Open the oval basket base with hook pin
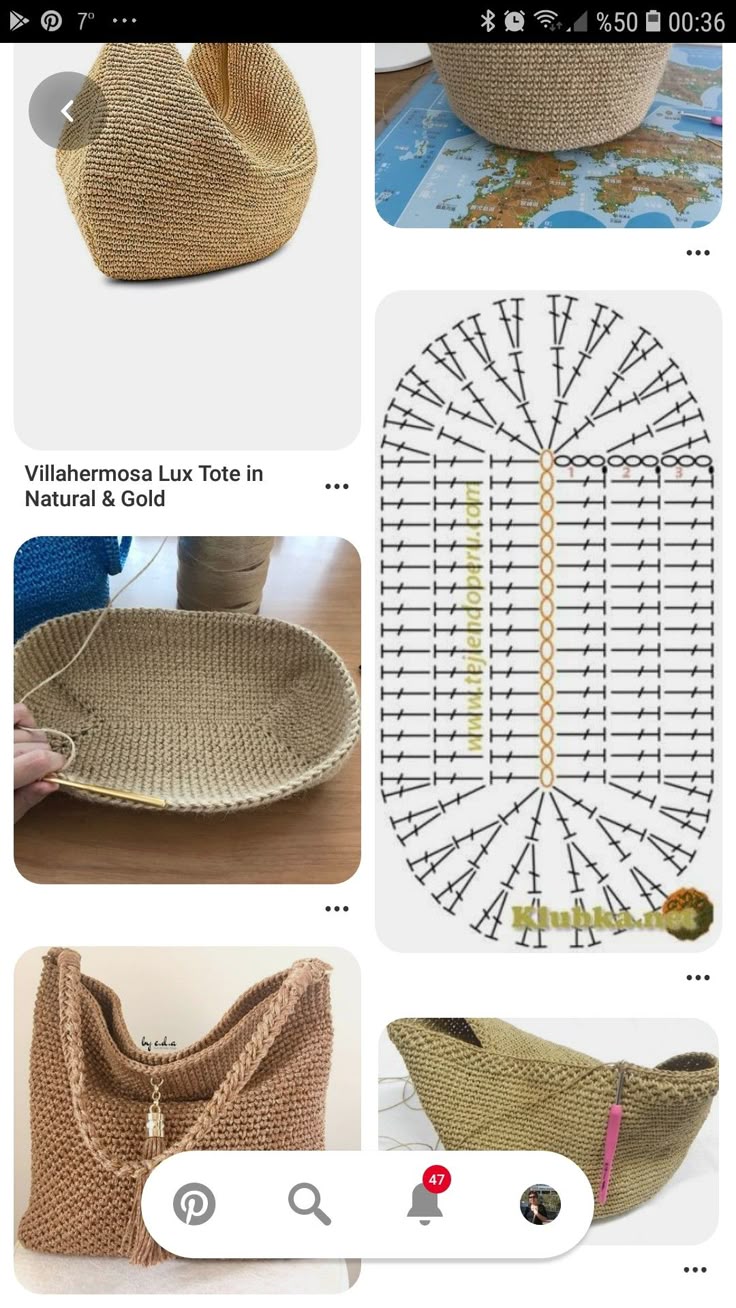 click(x=187, y=710)
